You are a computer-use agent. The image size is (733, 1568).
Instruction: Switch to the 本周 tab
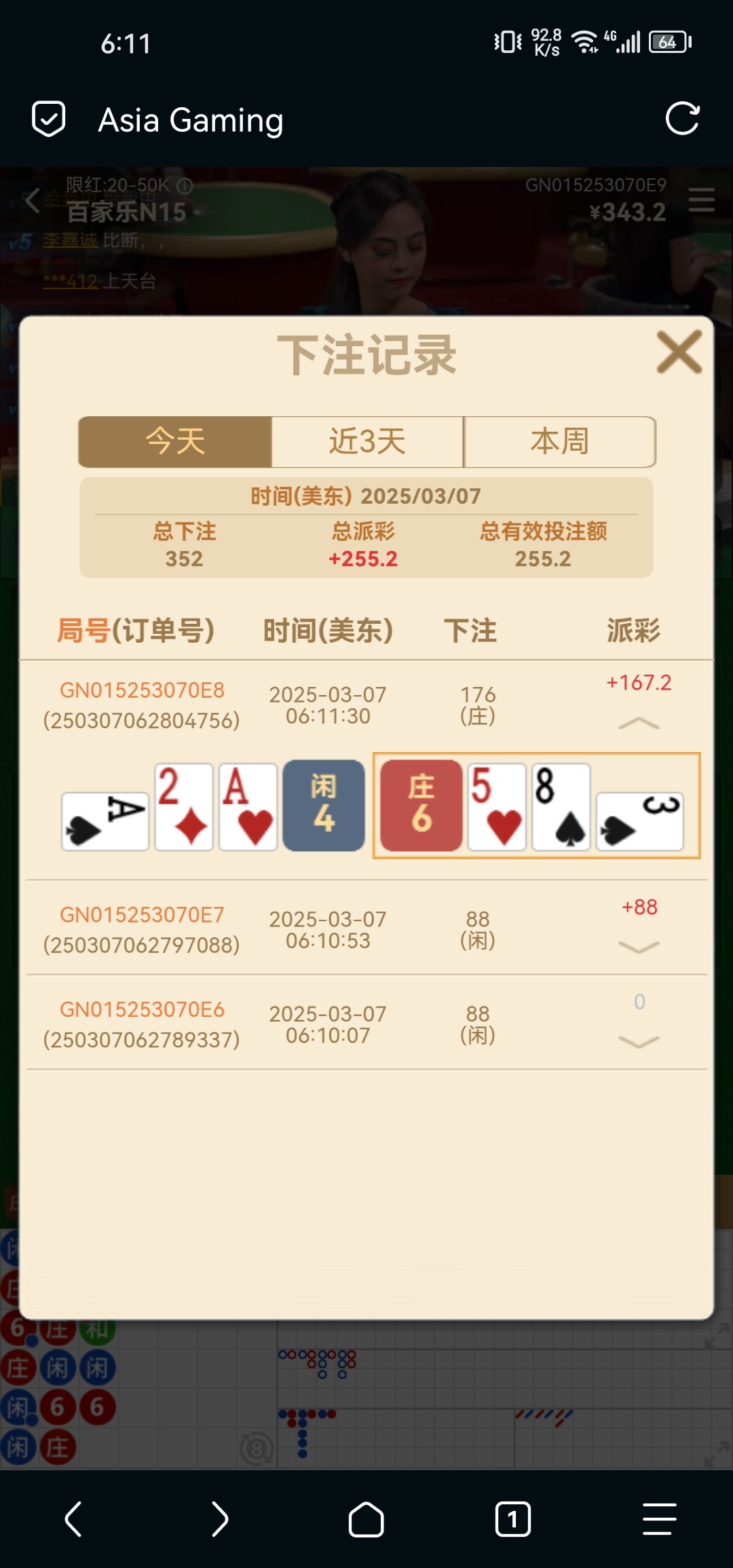(560, 442)
